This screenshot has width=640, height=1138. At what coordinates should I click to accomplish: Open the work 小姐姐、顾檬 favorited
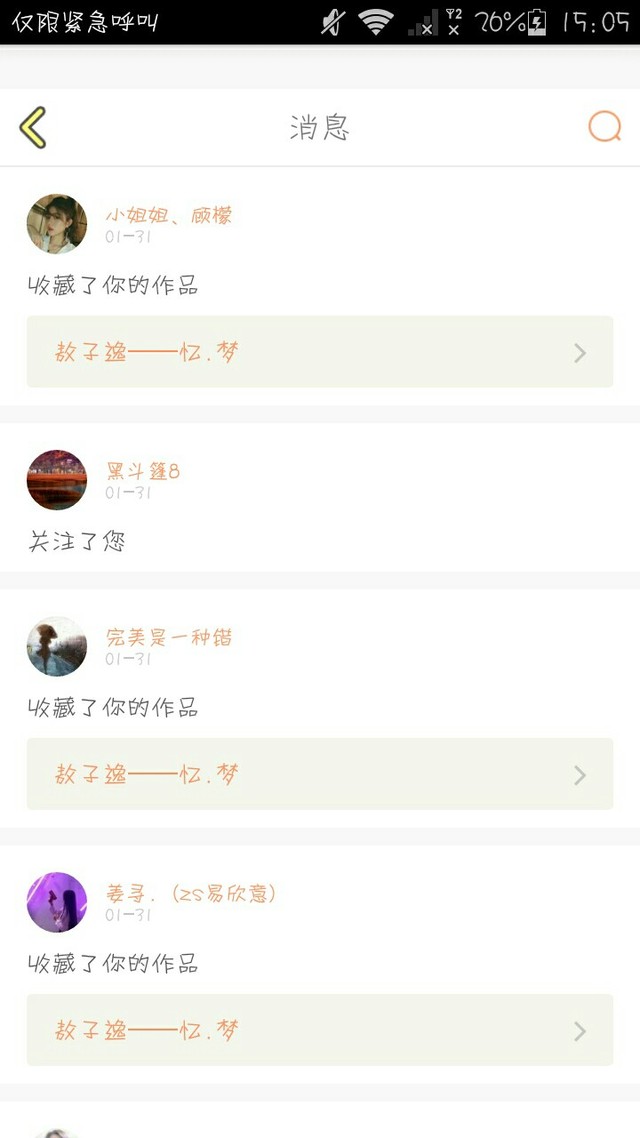coord(320,352)
